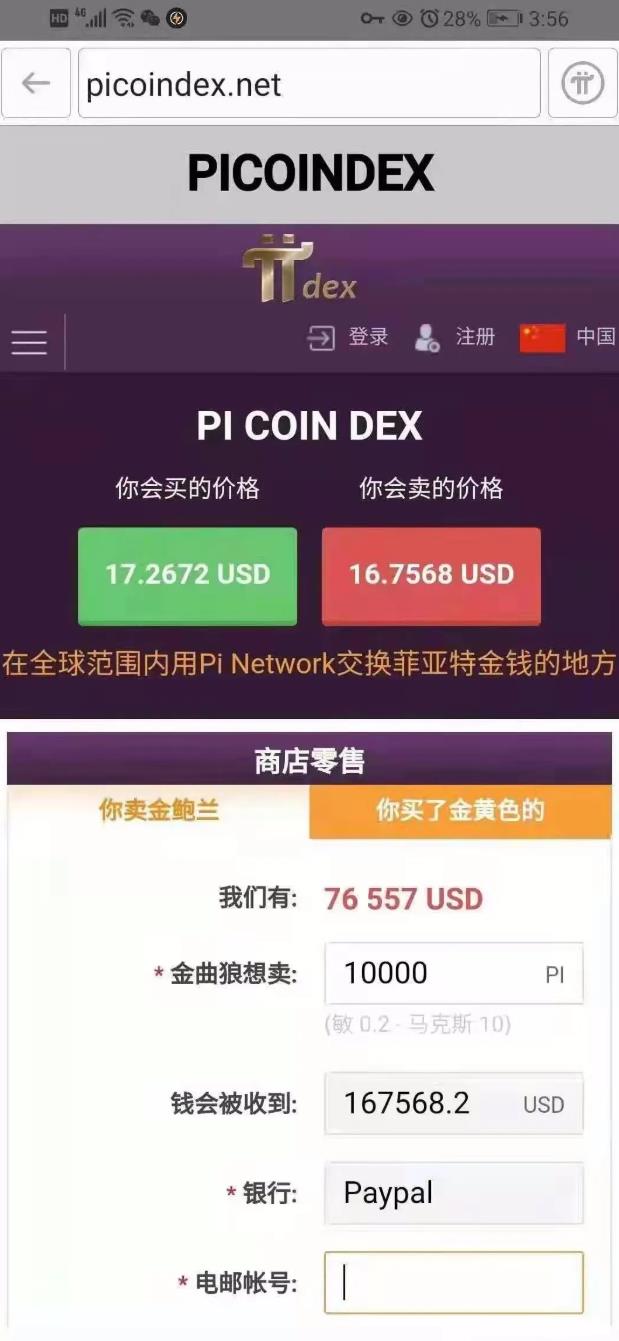Switch to the 你卖金鲍兰 tab
The image size is (619, 1341).
point(159,811)
